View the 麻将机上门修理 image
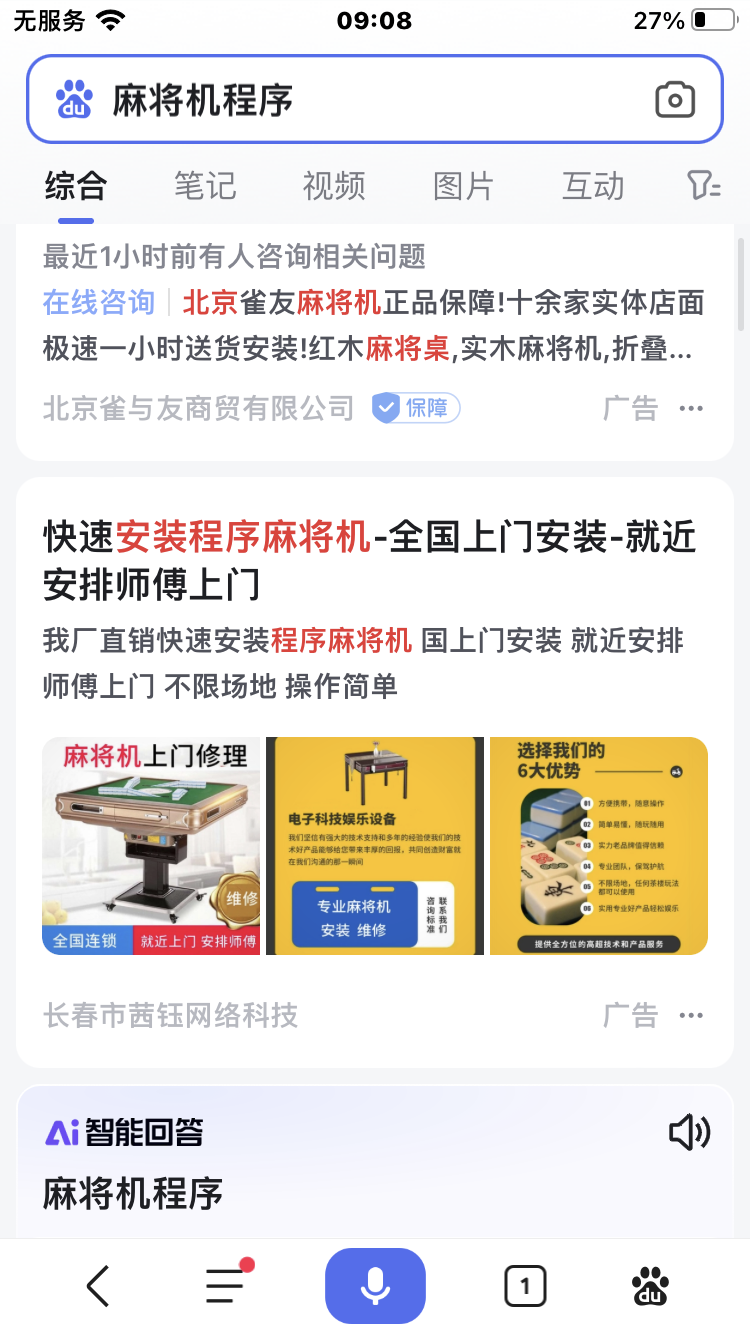The image size is (750, 1334). [151, 846]
